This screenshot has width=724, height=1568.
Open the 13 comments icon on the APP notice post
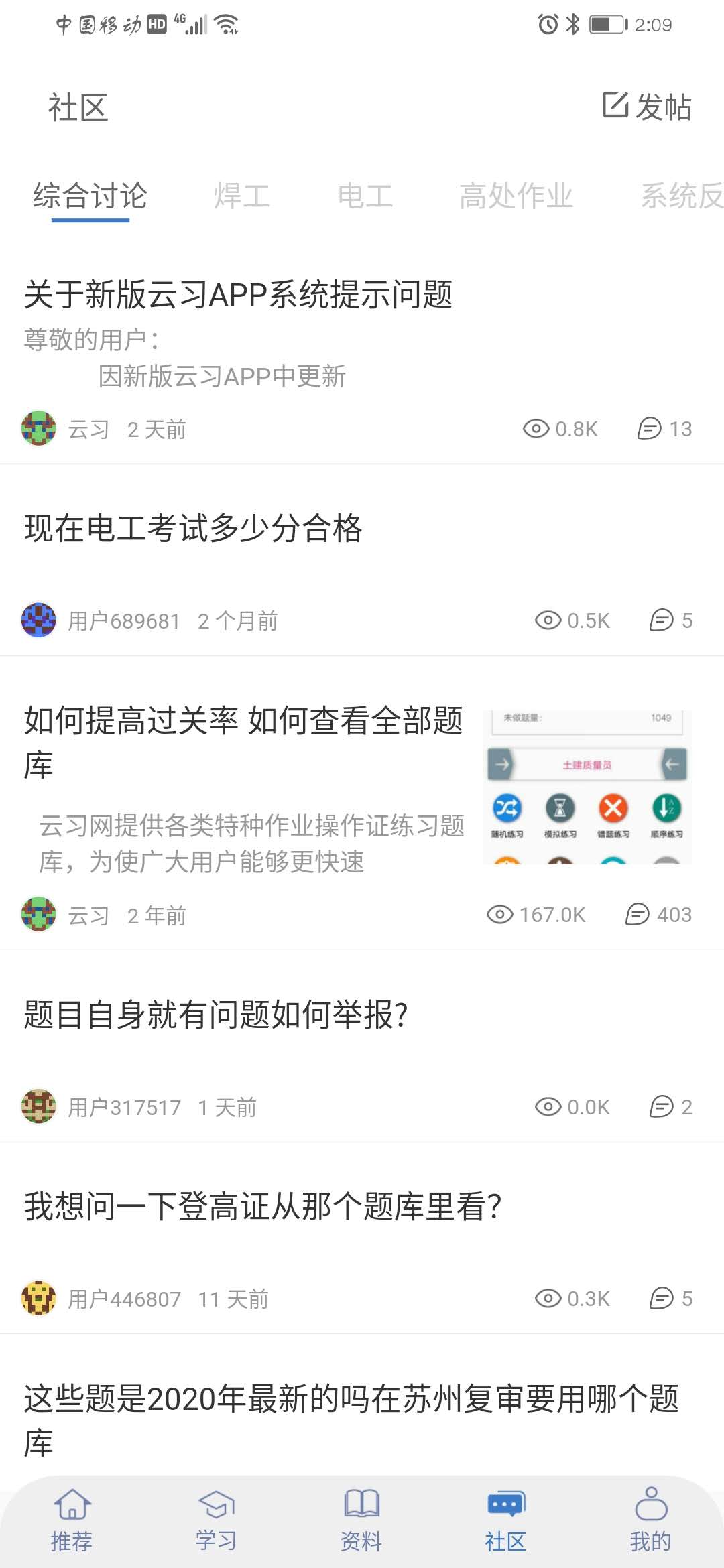coord(651,429)
